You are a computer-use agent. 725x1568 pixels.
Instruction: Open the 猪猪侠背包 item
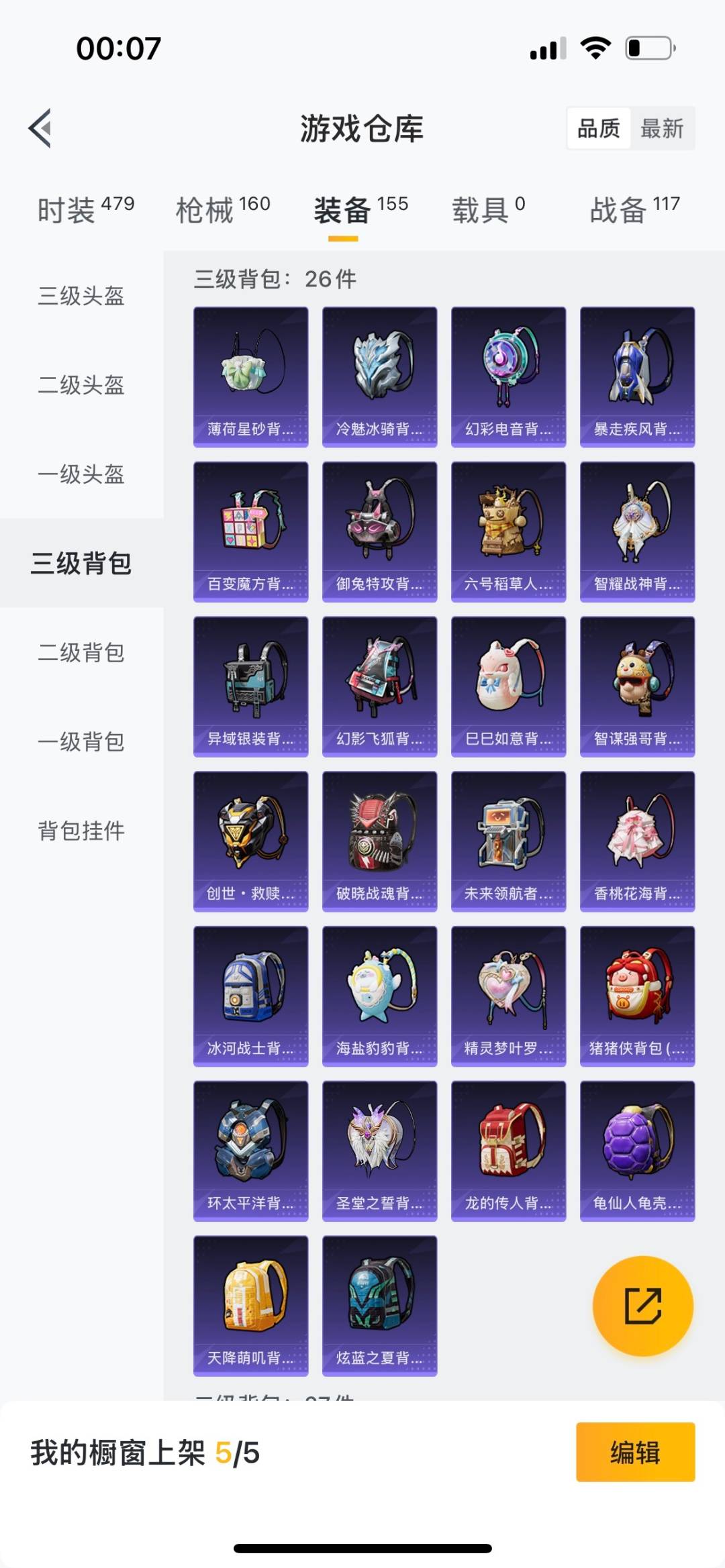637,996
